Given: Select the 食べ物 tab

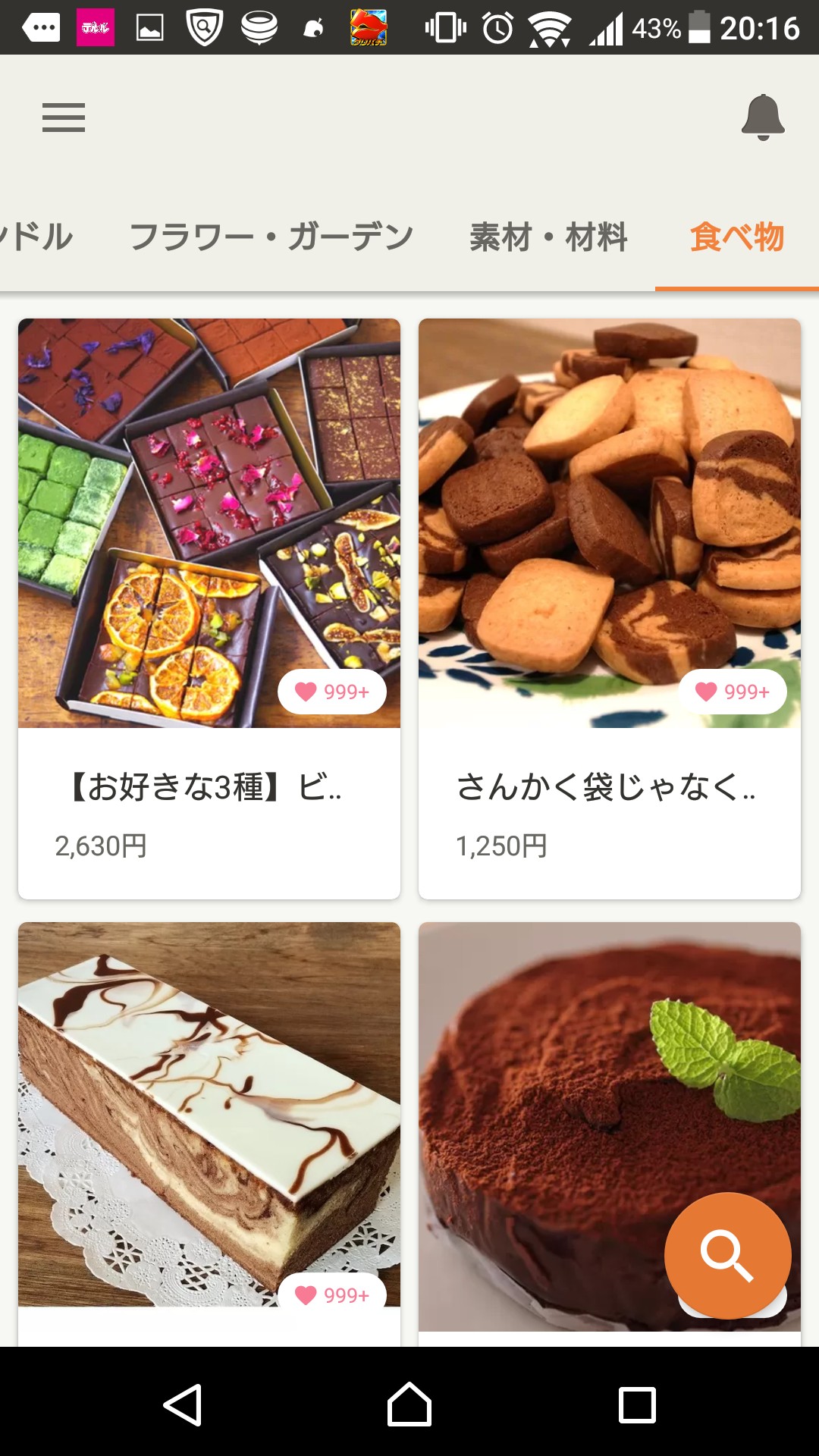Looking at the screenshot, I should click(x=736, y=237).
